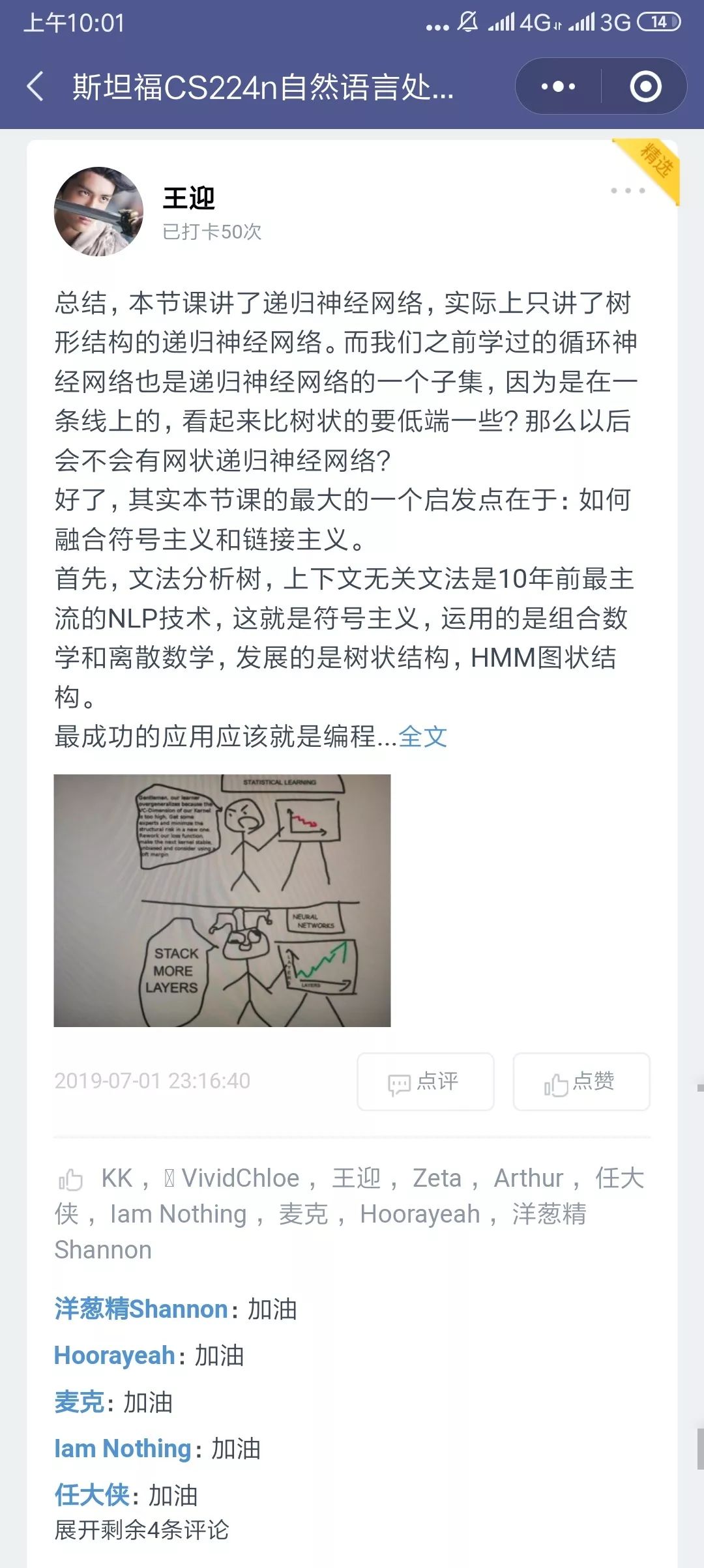Open the mini program more menu
The height and width of the screenshot is (1568, 704).
[558, 87]
